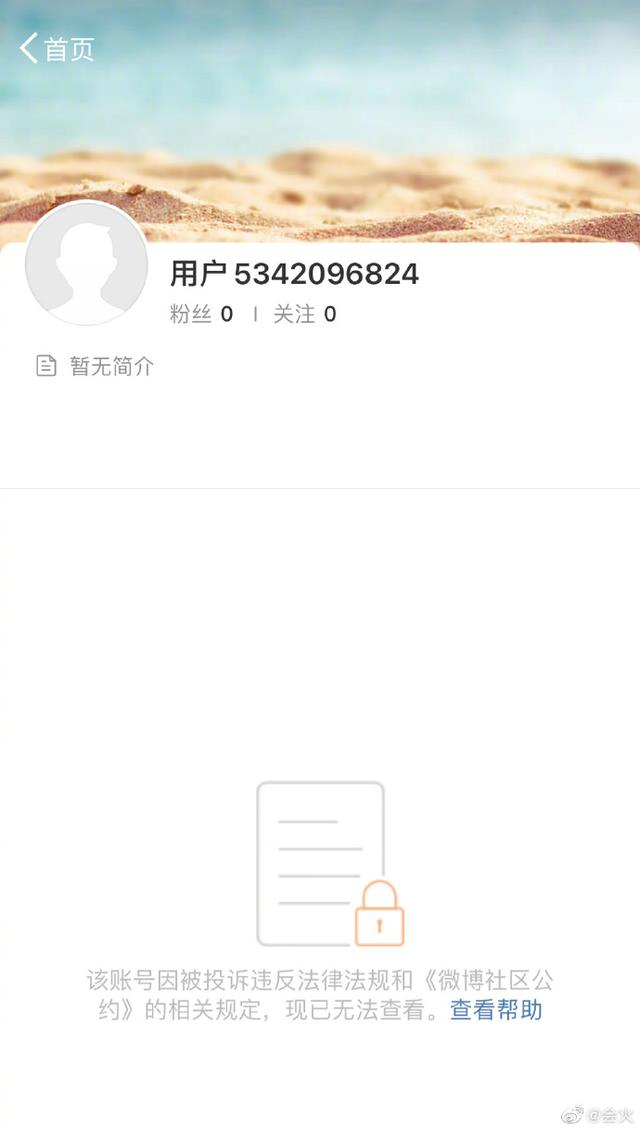The width and height of the screenshot is (640, 1130).
Task: Tap the default profile avatar
Action: click(x=86, y=263)
